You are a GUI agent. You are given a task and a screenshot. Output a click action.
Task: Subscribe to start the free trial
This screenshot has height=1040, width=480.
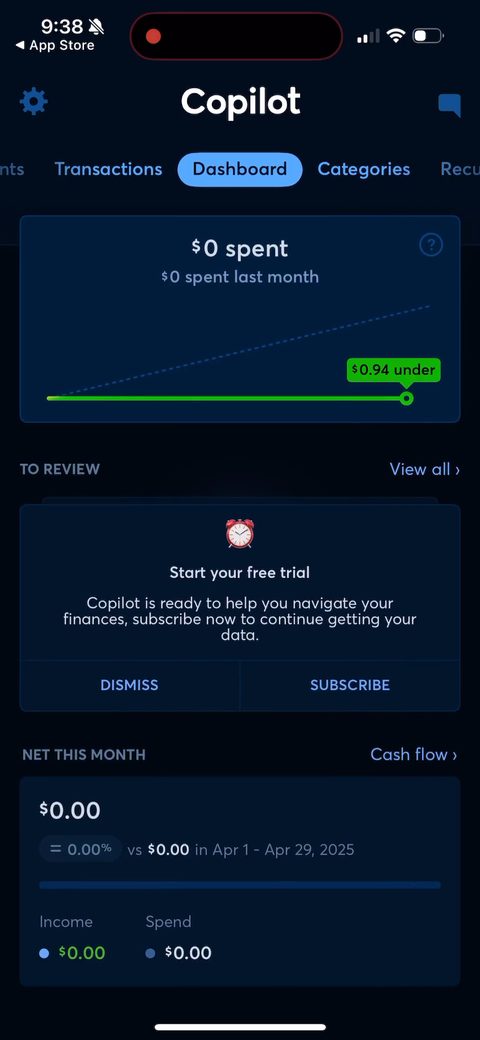point(349,685)
